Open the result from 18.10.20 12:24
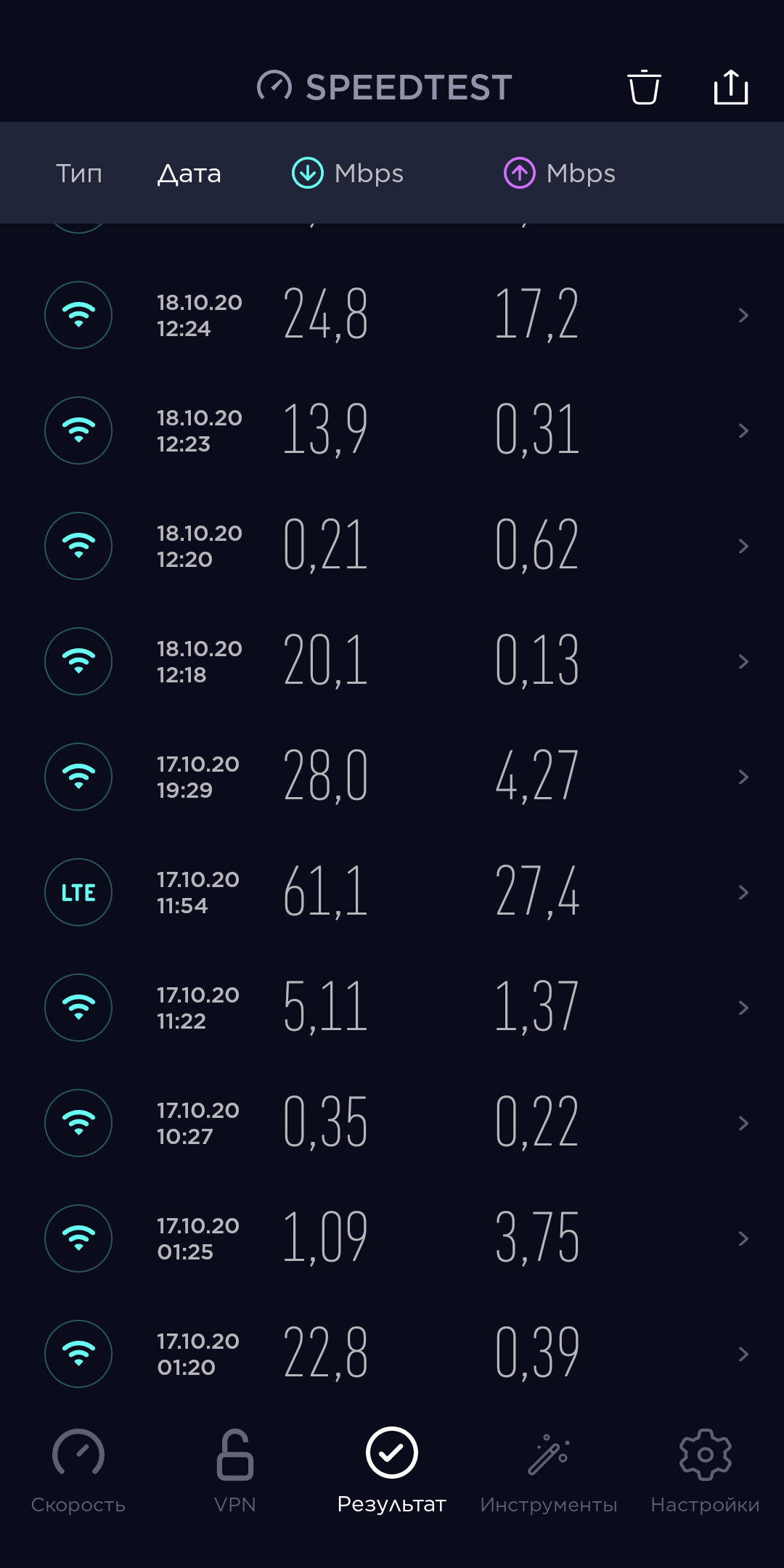The width and height of the screenshot is (784, 1568). 392,315
